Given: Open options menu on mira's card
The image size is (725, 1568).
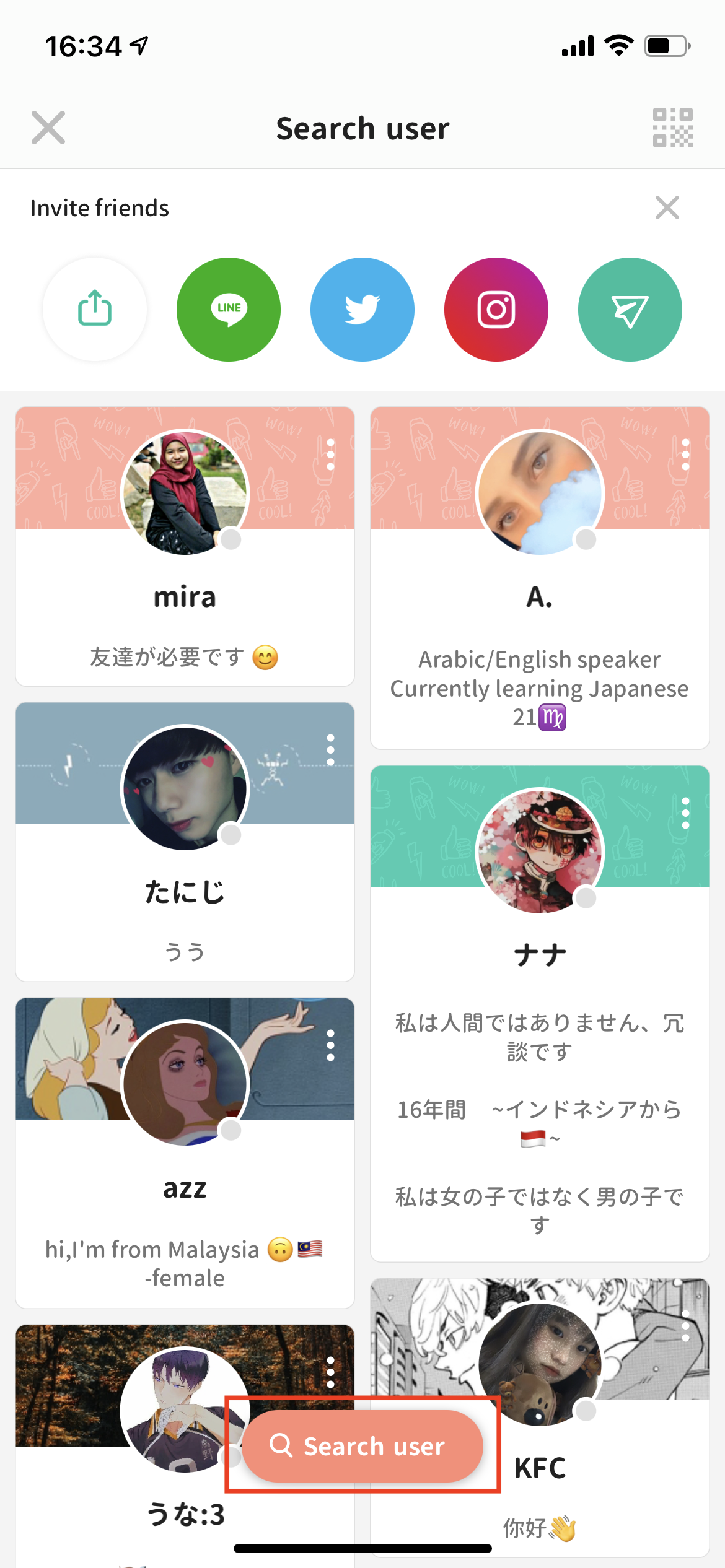Looking at the screenshot, I should [x=331, y=455].
